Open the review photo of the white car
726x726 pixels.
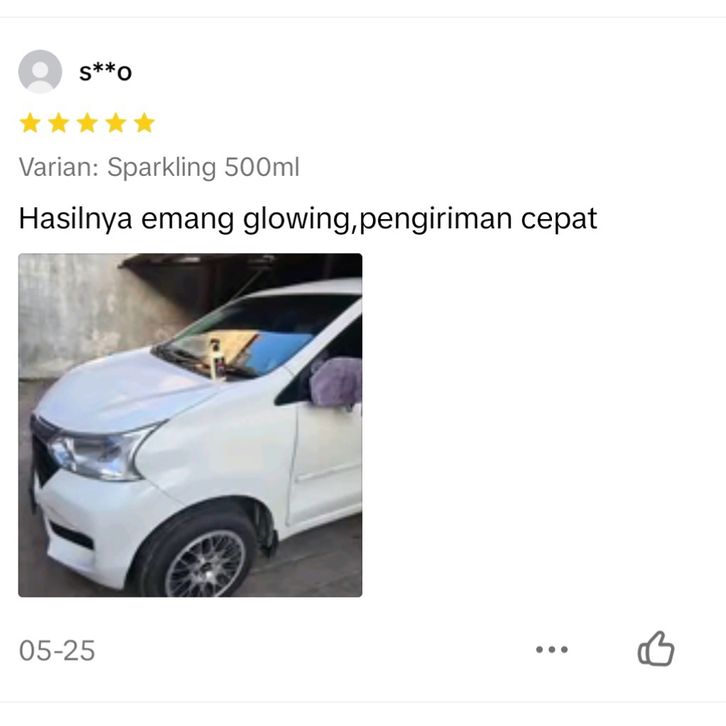(190, 425)
